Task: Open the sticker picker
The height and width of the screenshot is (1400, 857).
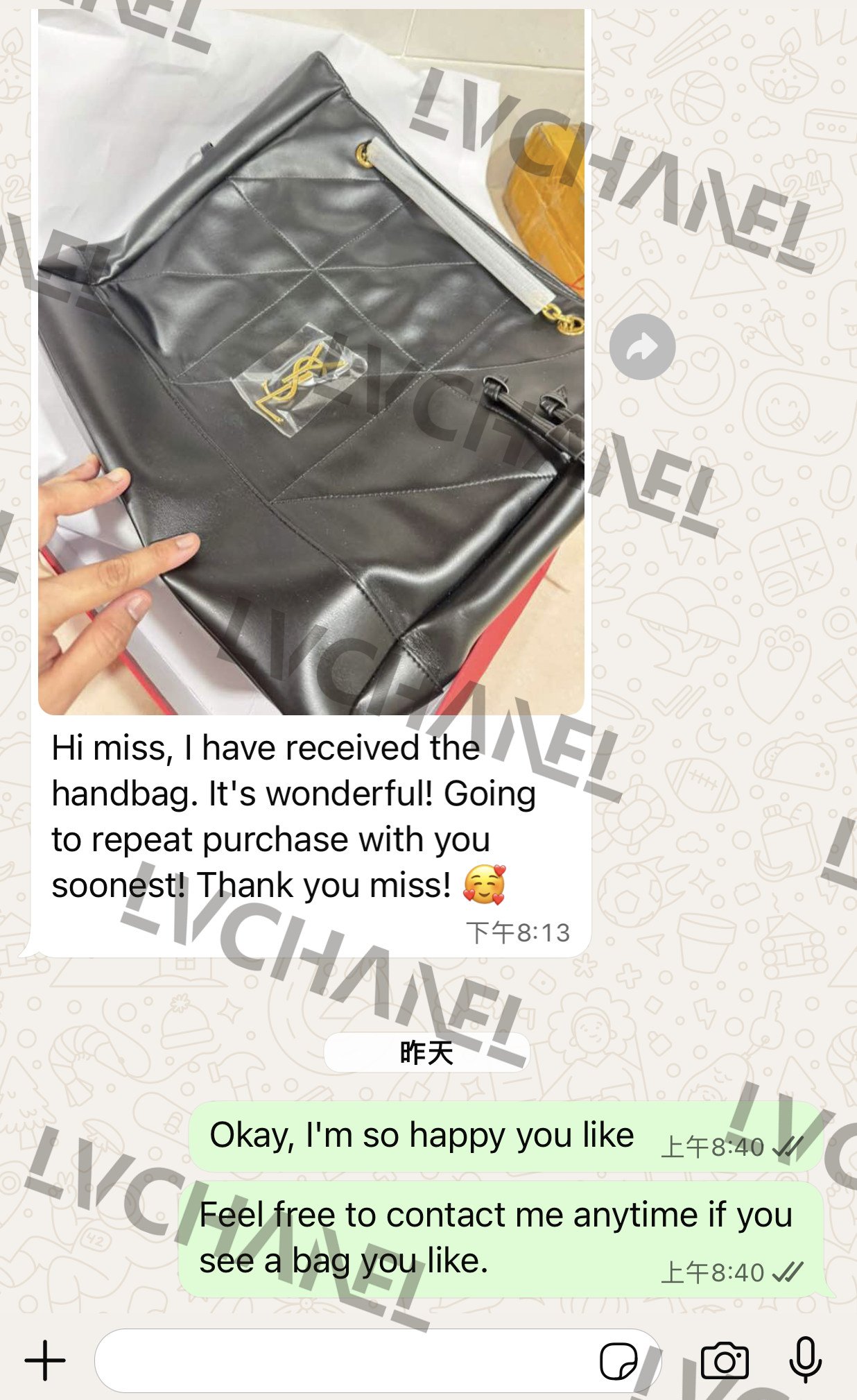Action: point(618,1361)
